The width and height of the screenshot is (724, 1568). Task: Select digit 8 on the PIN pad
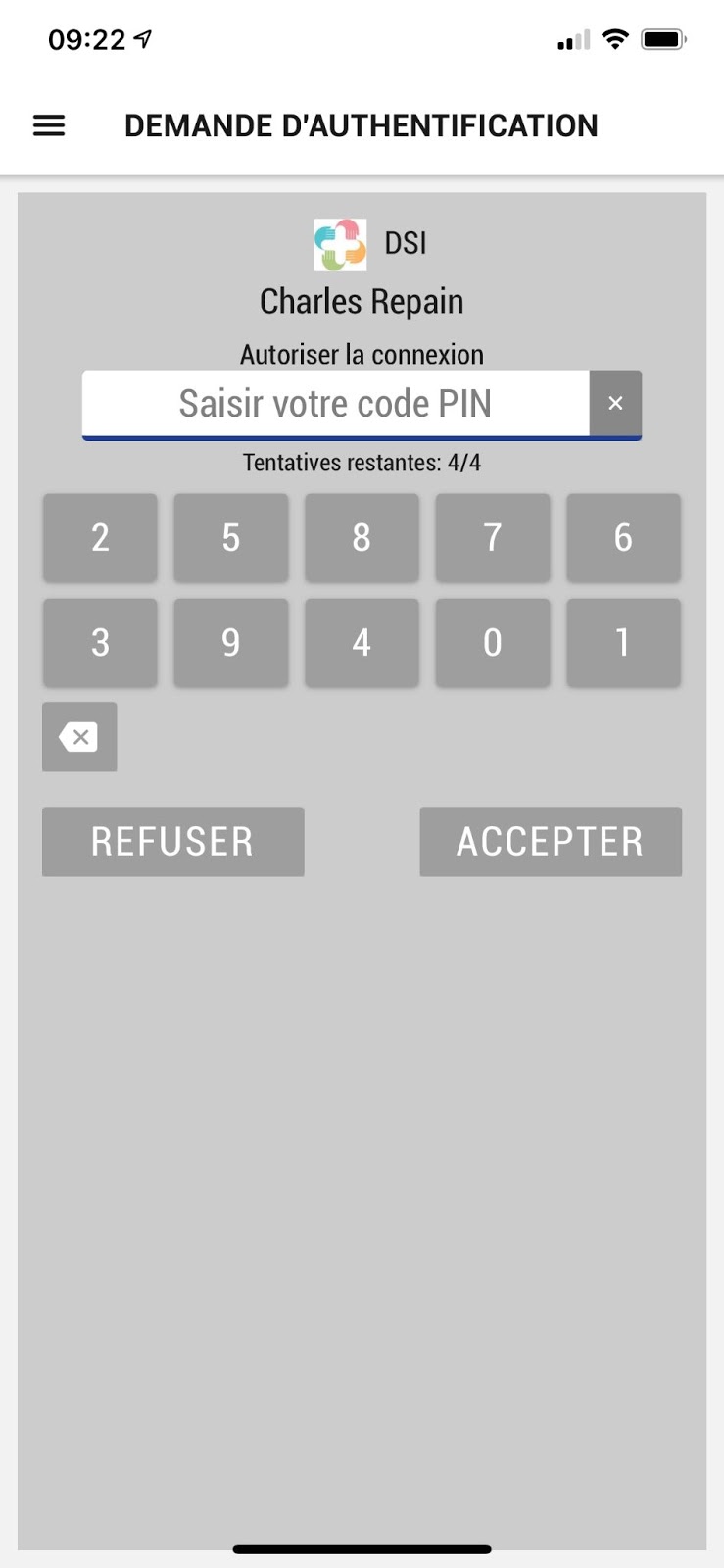coord(362,538)
